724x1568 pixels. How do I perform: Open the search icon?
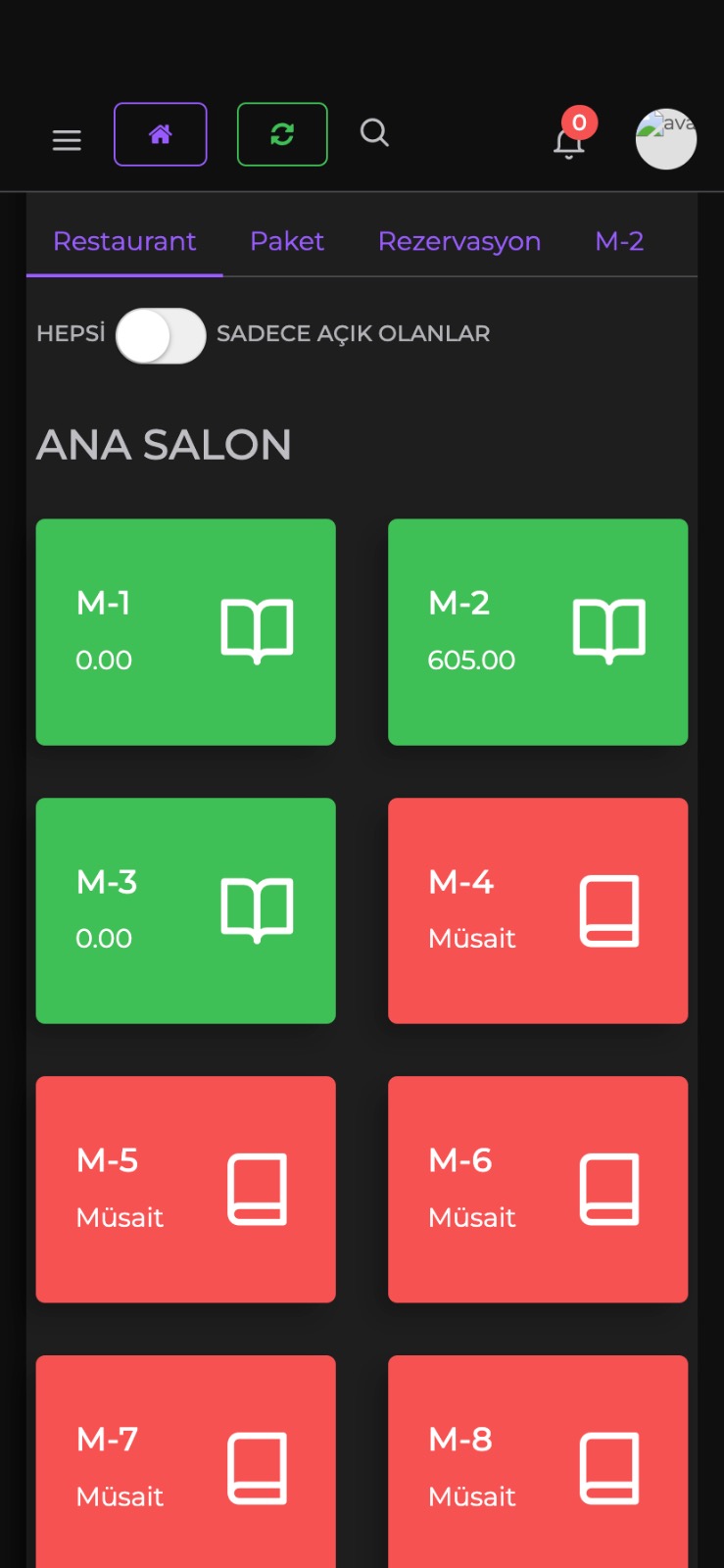(374, 132)
